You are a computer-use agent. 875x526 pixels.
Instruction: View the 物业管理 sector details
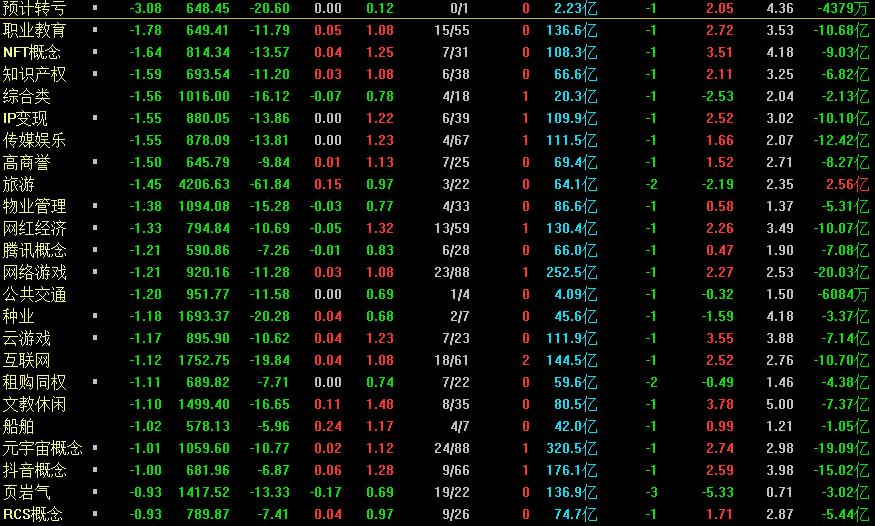[35, 206]
